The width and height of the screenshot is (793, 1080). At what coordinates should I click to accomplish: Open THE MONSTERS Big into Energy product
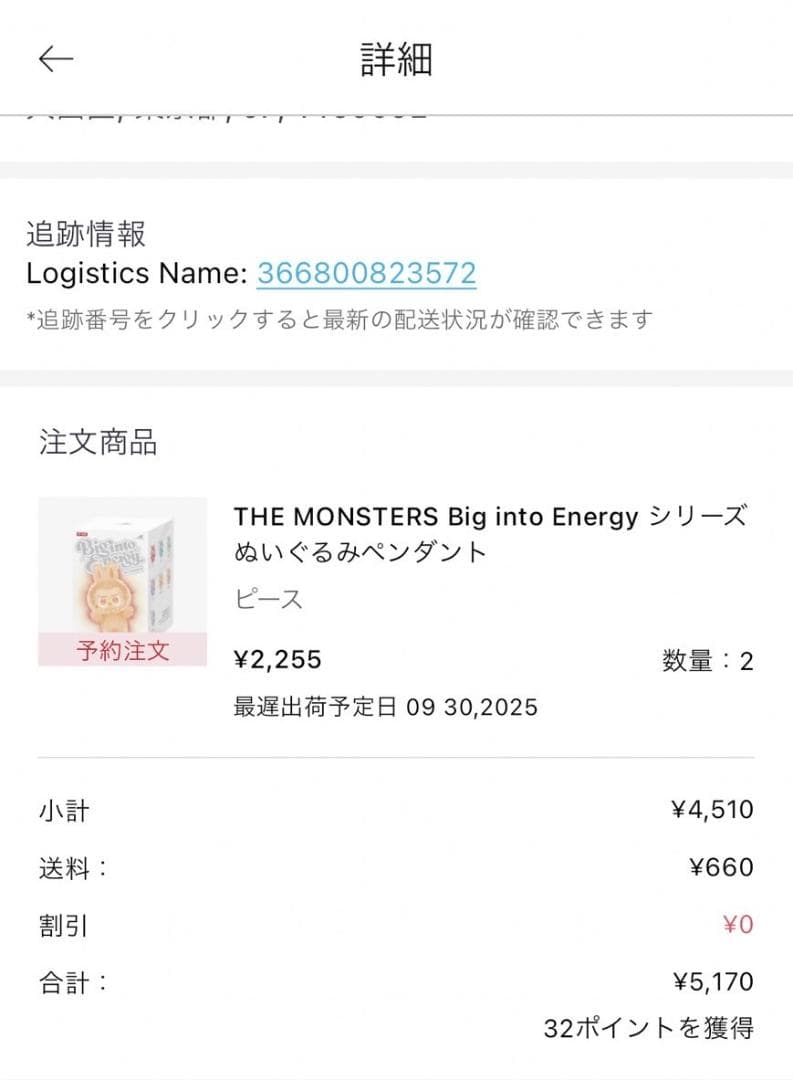pos(489,533)
